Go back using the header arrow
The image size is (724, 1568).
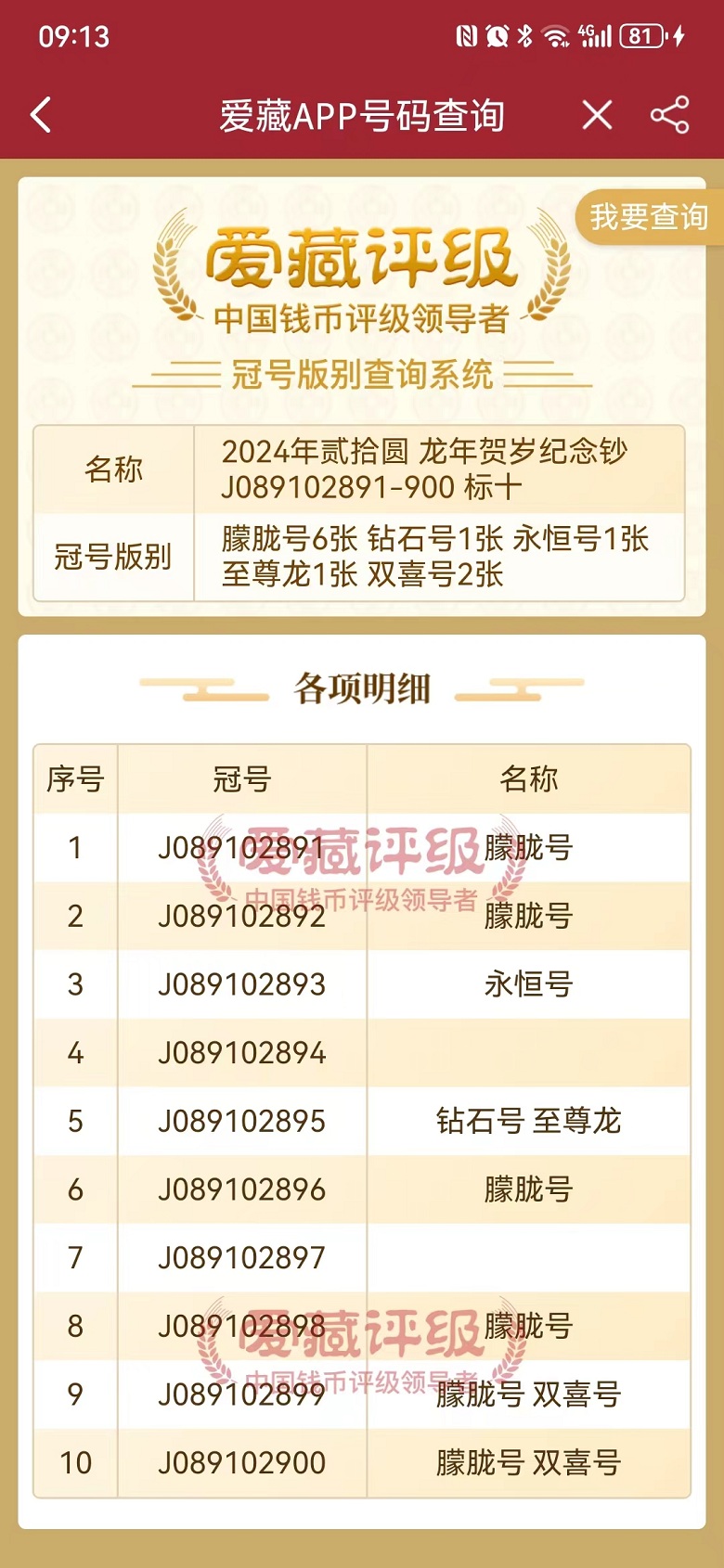[x=41, y=116]
